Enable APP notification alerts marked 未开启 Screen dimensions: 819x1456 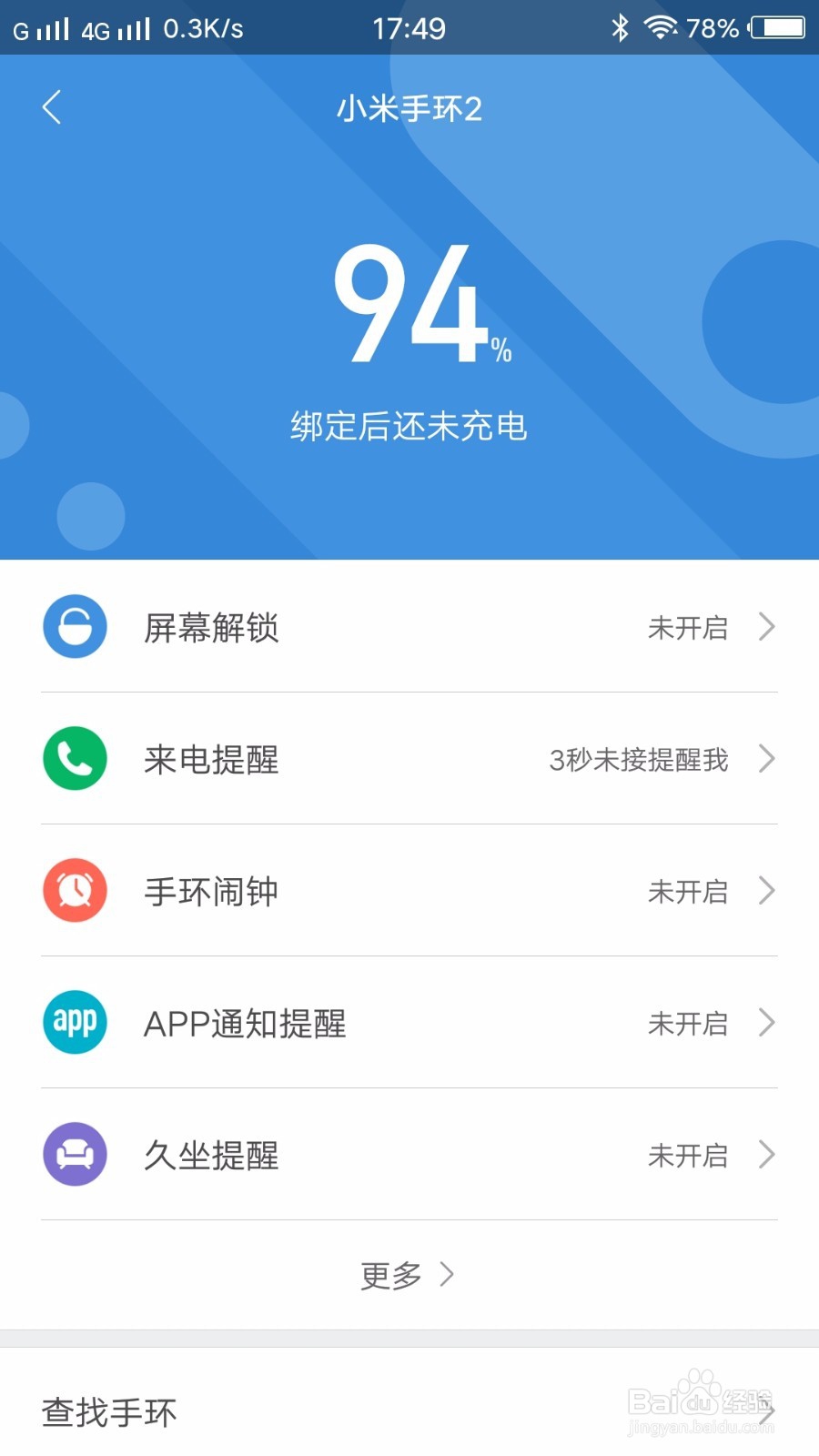pos(689,1024)
